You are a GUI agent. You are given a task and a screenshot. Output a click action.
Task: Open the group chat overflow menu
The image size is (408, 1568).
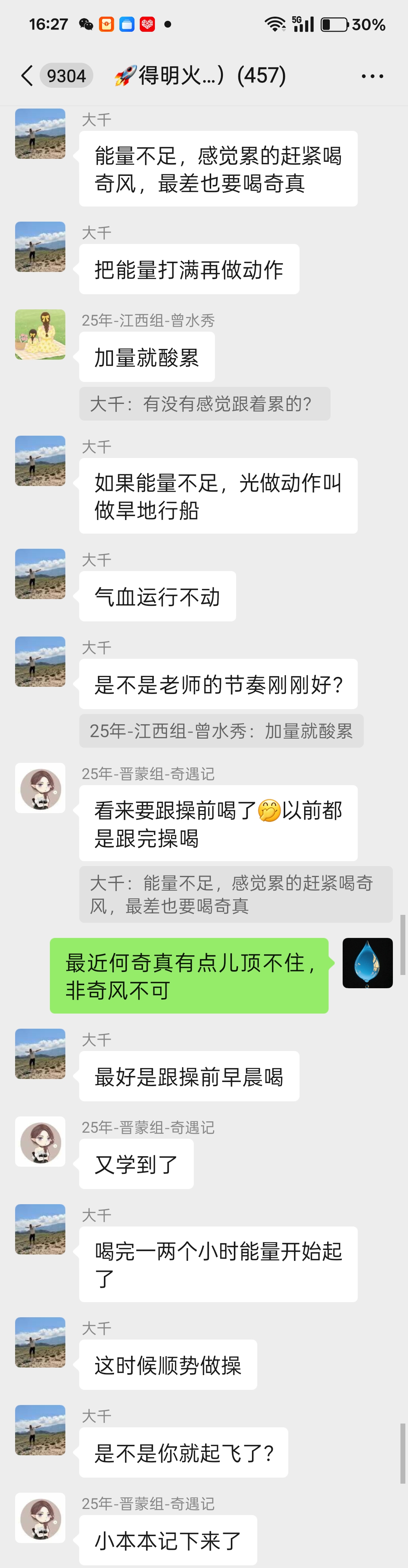click(371, 76)
